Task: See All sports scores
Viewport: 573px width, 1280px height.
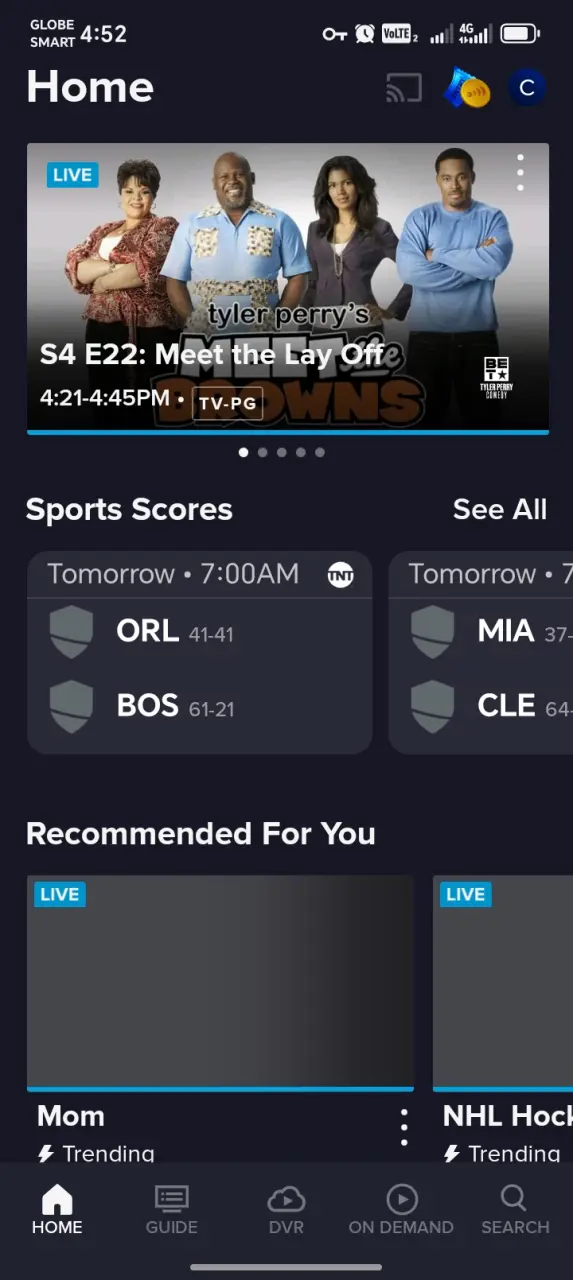Action: pyautogui.click(x=500, y=509)
